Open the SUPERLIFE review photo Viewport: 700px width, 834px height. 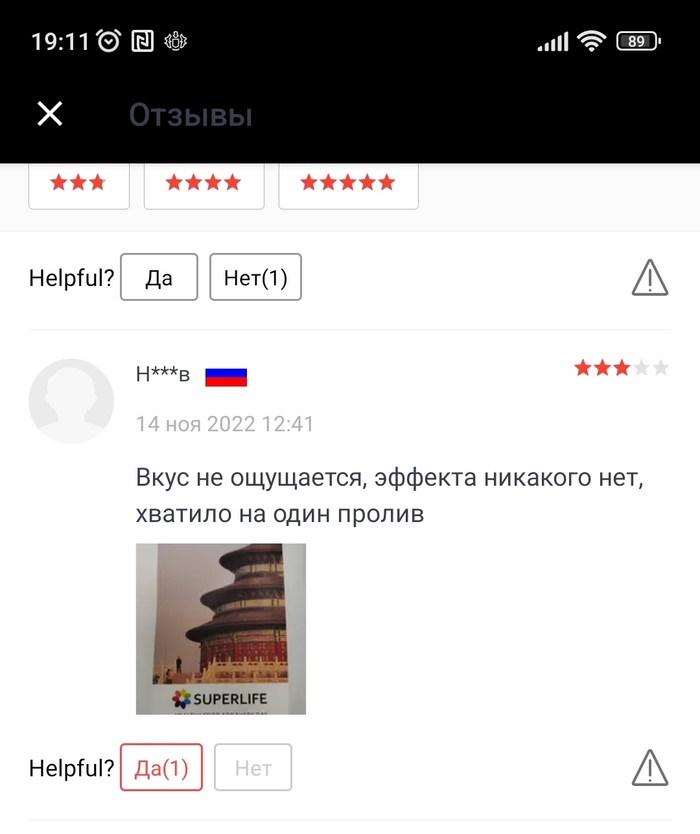point(221,629)
